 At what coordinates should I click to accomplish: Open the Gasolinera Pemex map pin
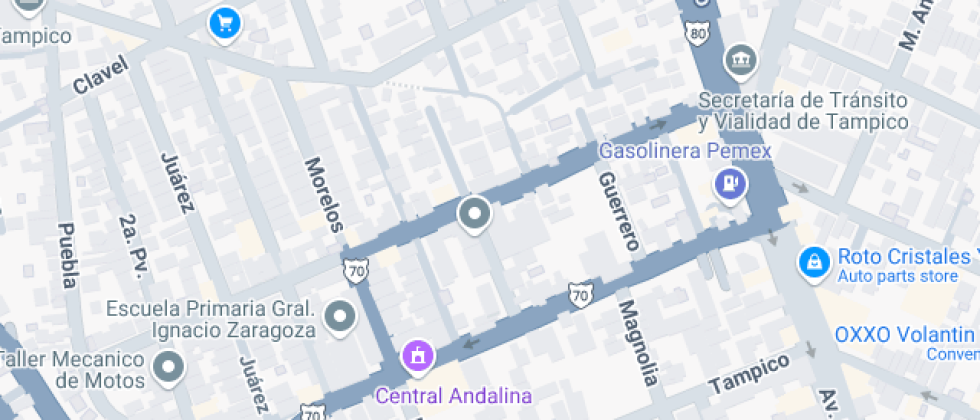coord(731,183)
